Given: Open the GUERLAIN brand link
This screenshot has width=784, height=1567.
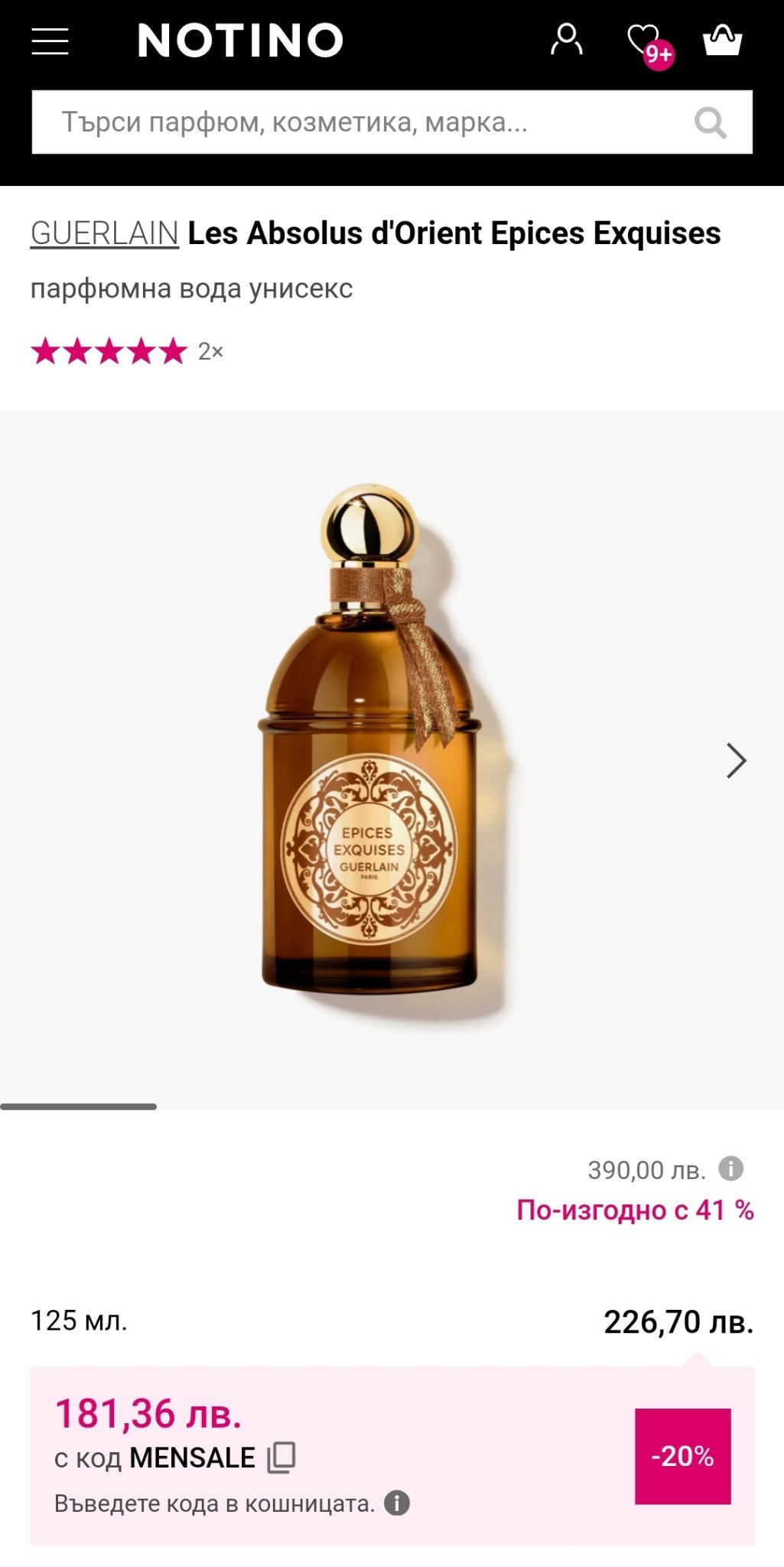Looking at the screenshot, I should coord(105,233).
